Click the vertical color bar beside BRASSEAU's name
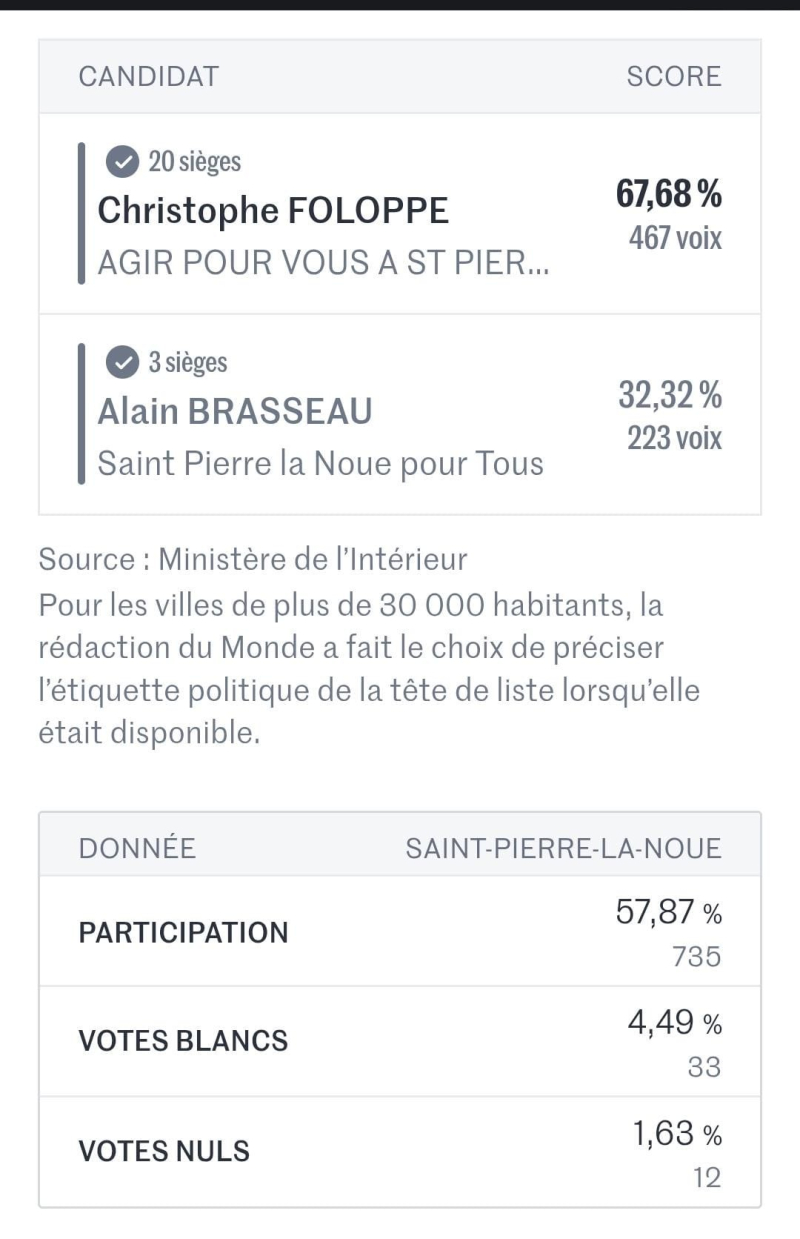The image size is (800, 1239). [82, 410]
